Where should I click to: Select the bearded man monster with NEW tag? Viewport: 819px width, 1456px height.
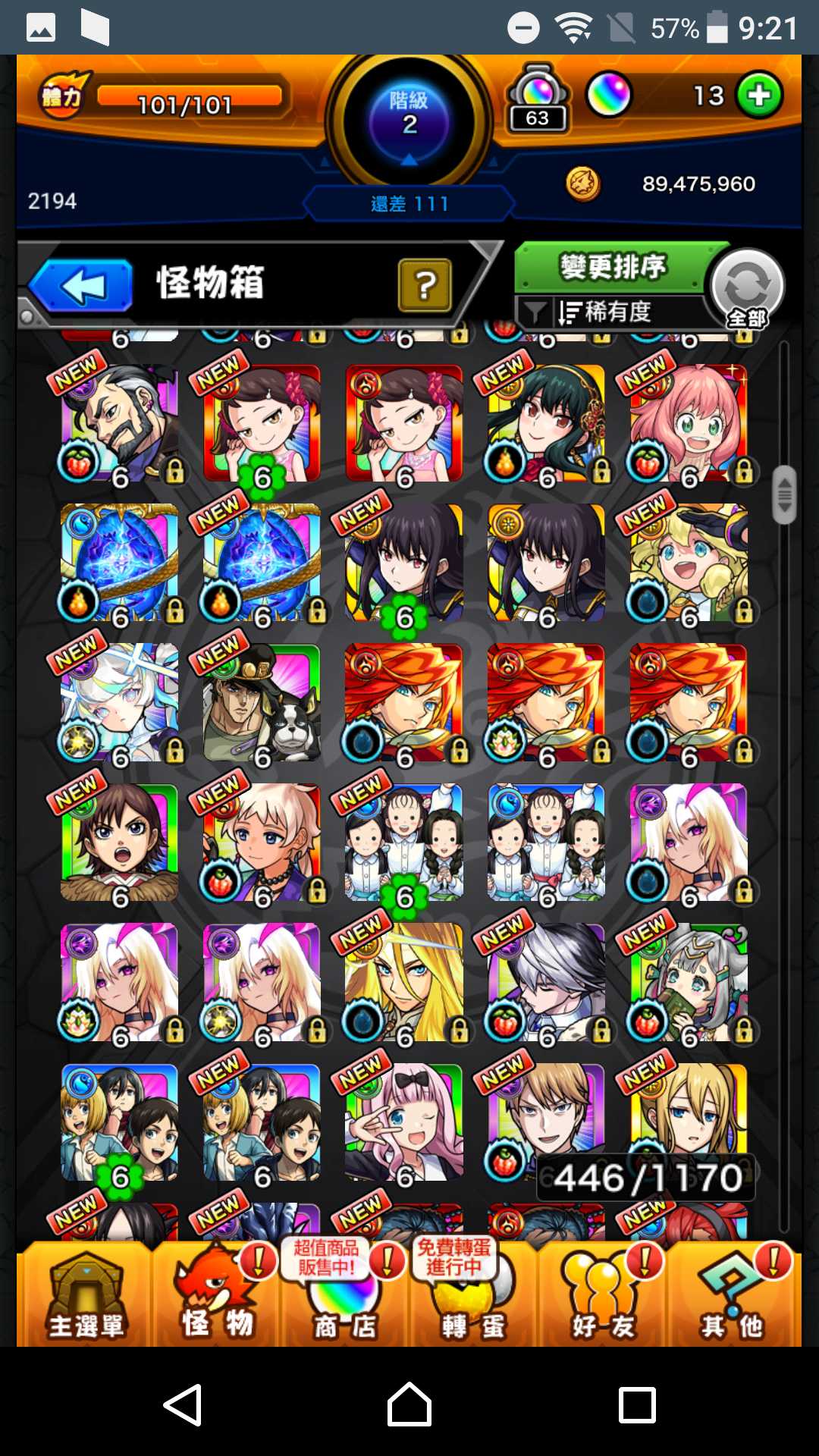click(x=119, y=424)
